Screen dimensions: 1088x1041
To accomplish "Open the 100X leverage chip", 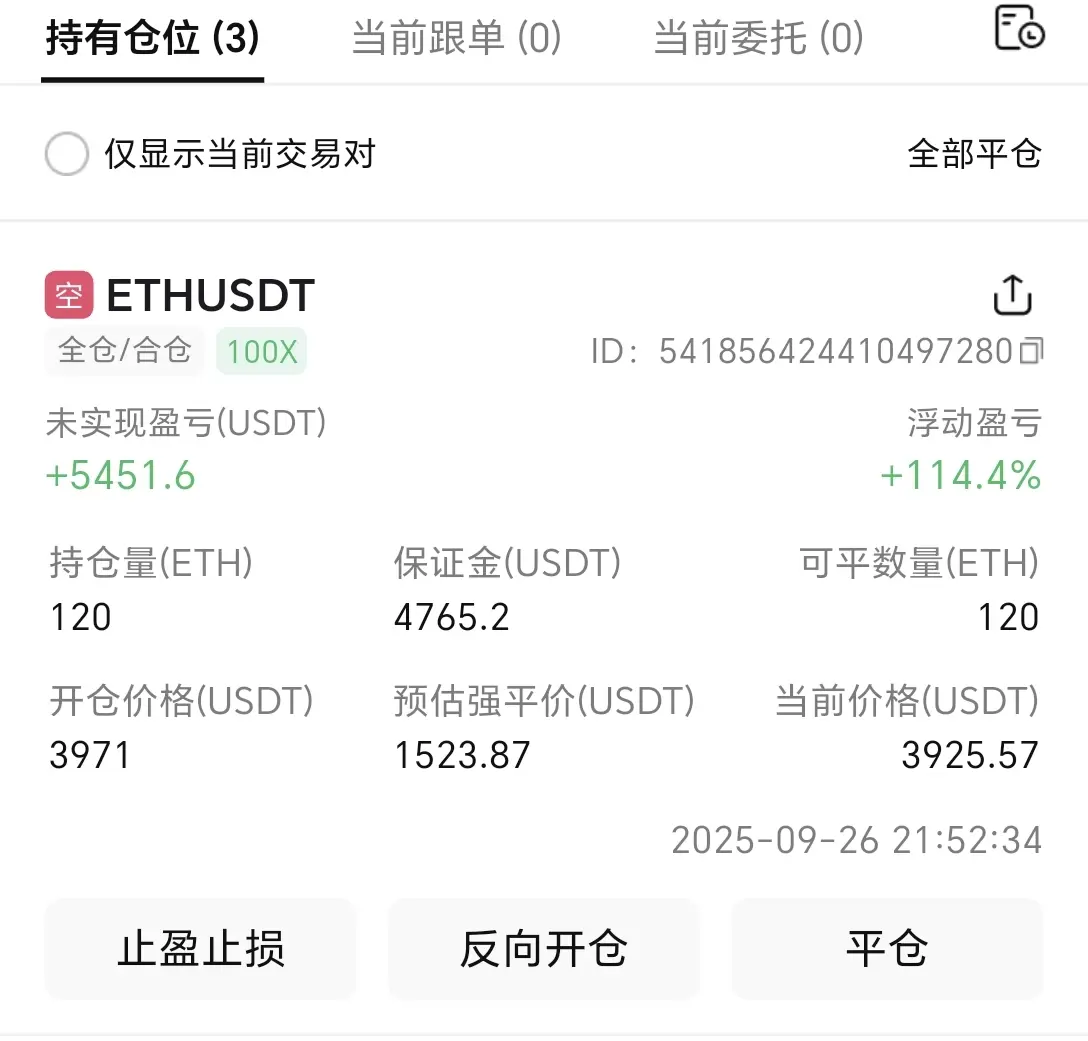I will tap(261, 352).
